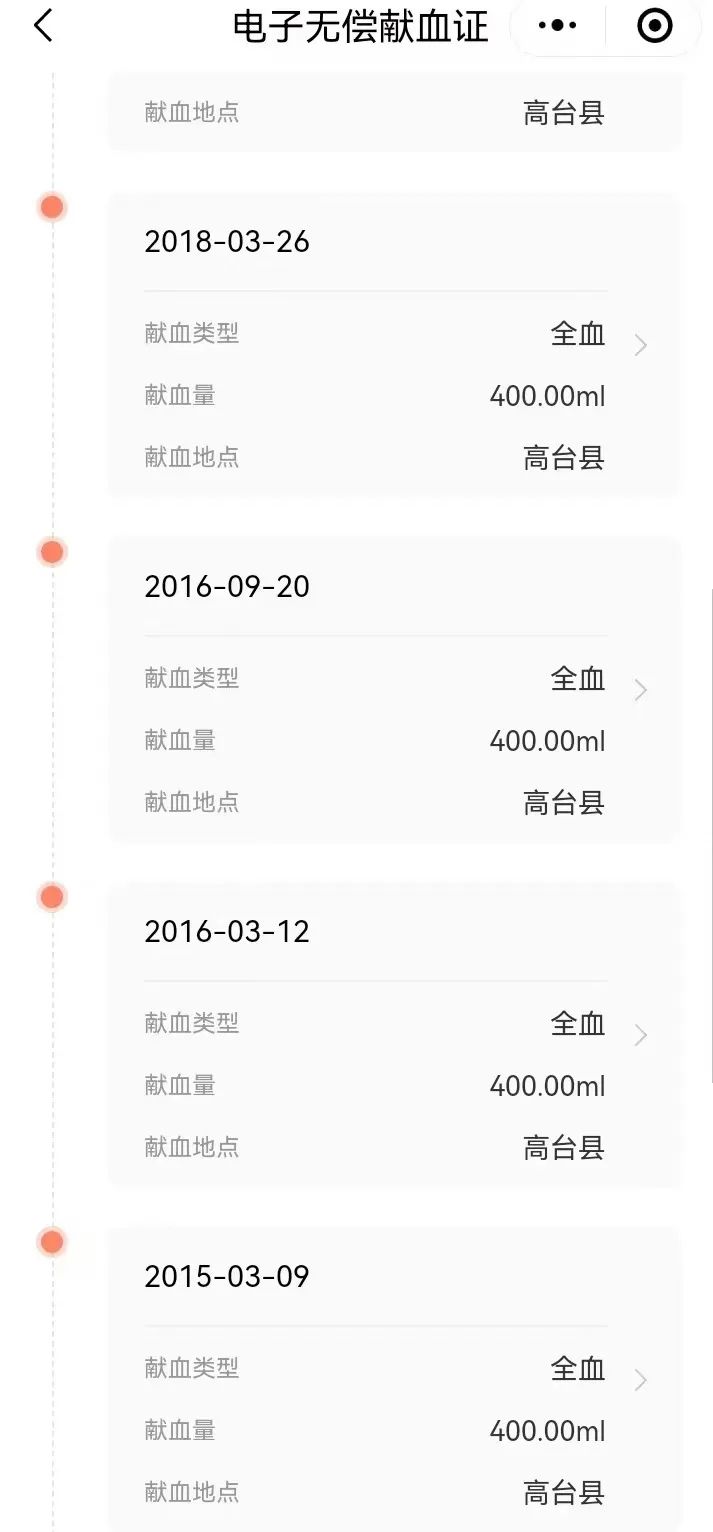View details of the 2016-09-20 donation
Screen dimensions: 713x1532
point(640,691)
